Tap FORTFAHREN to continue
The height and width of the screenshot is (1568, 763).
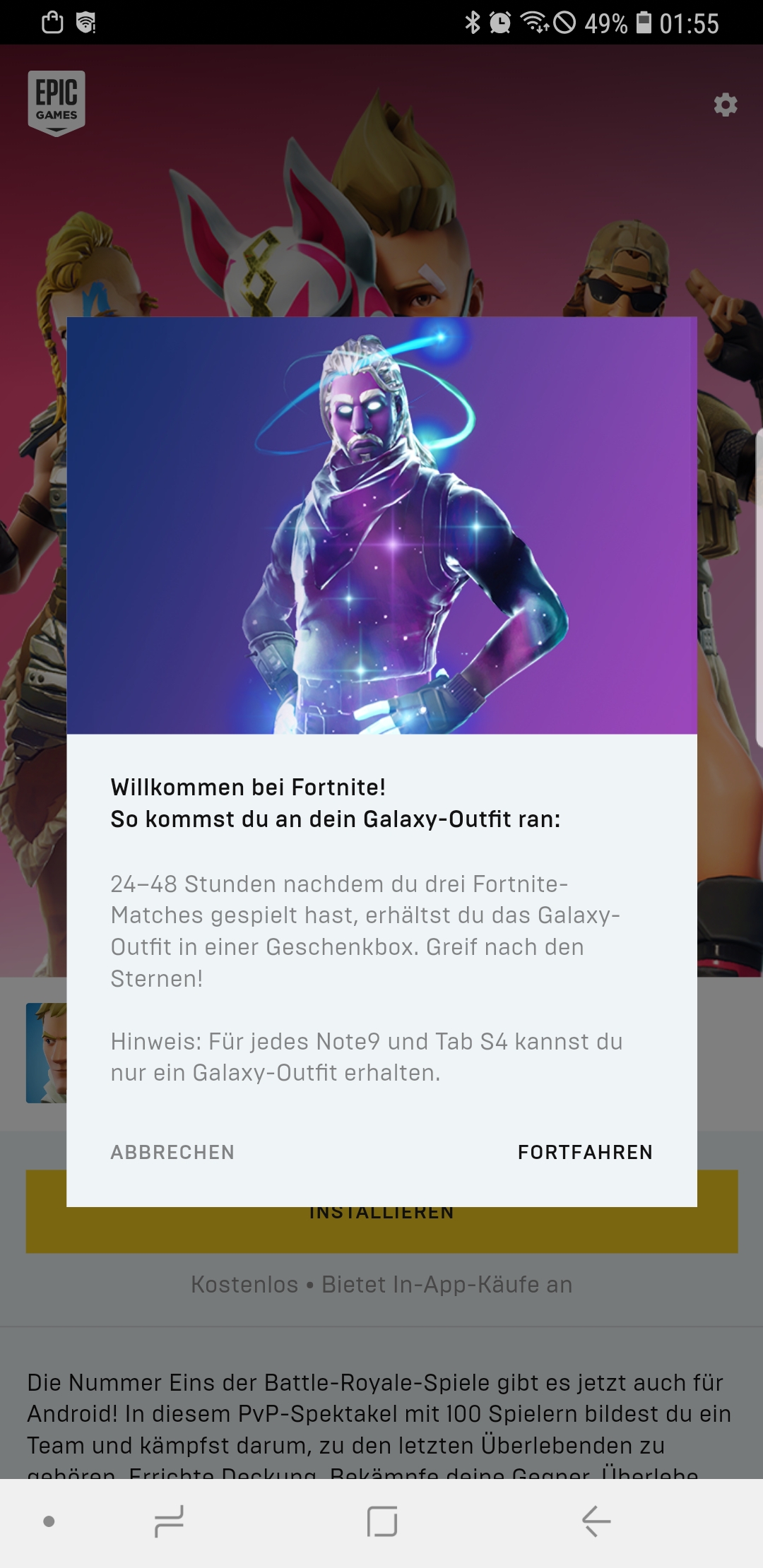coord(584,1152)
